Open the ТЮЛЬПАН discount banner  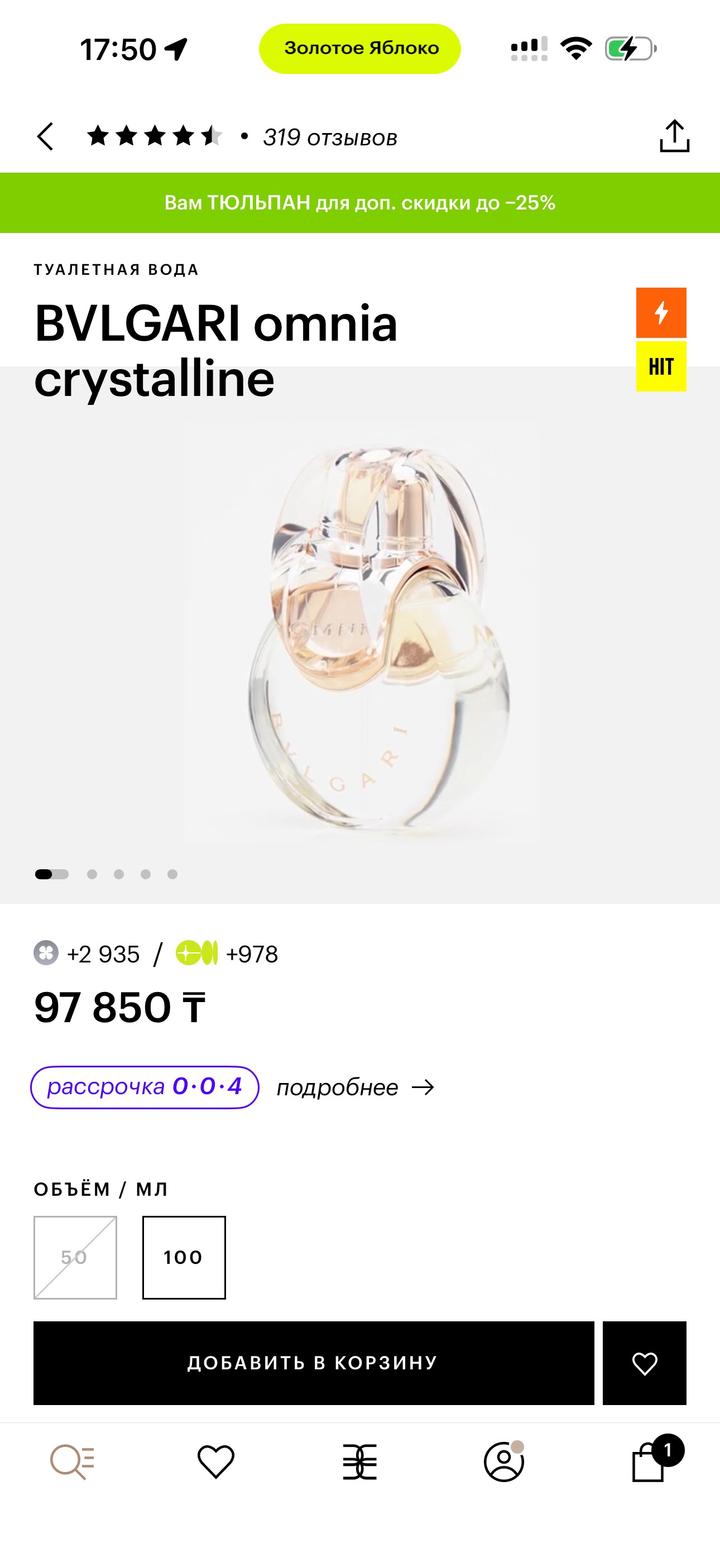pos(360,203)
